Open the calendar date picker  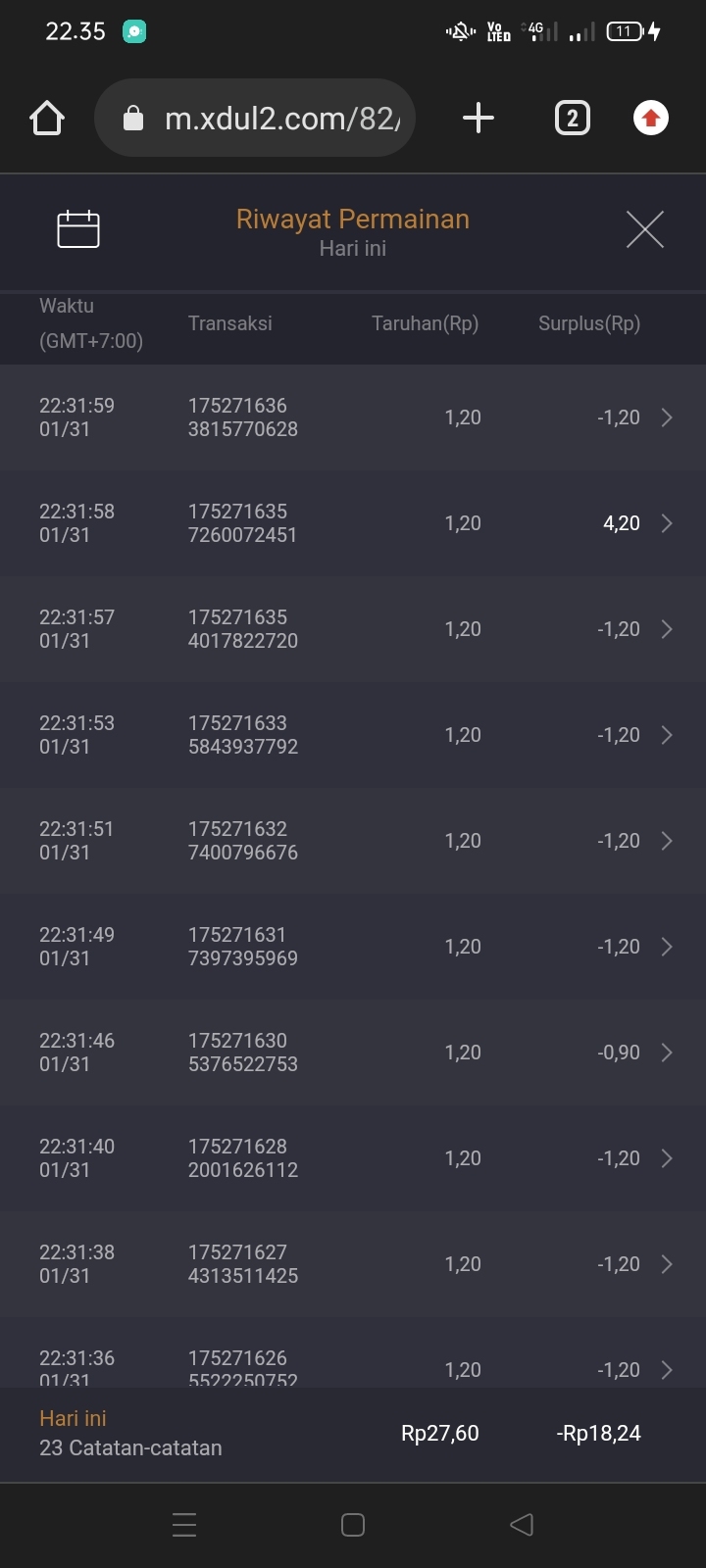[78, 229]
